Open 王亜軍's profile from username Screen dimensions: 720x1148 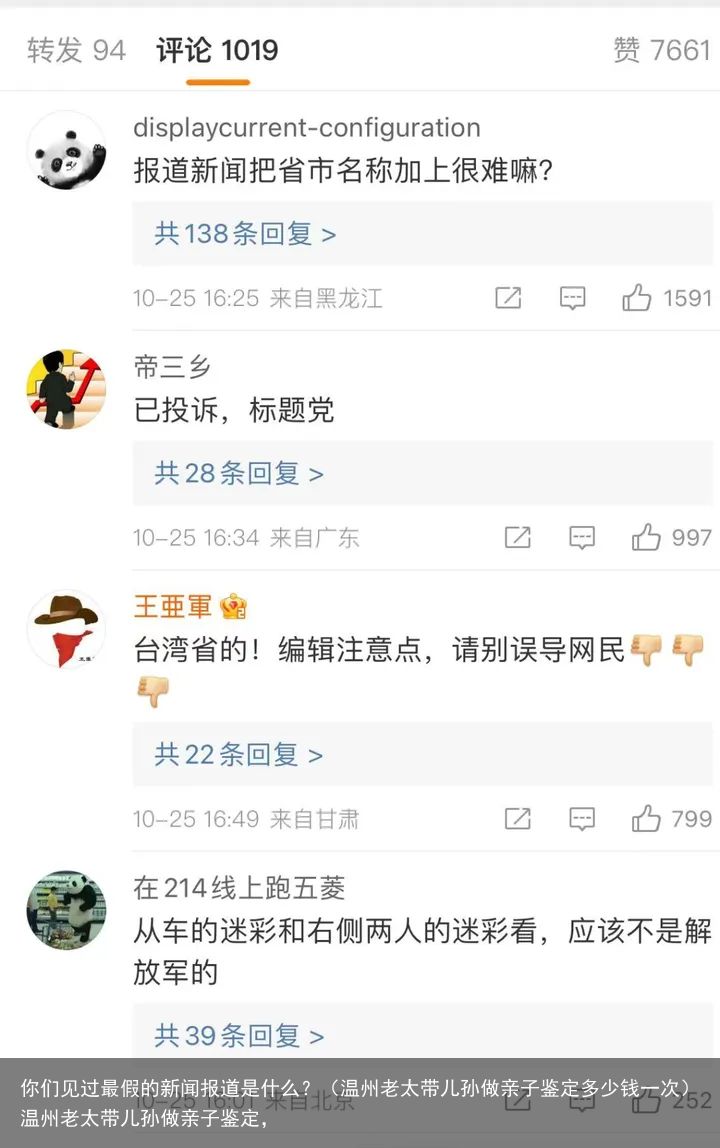click(173, 606)
